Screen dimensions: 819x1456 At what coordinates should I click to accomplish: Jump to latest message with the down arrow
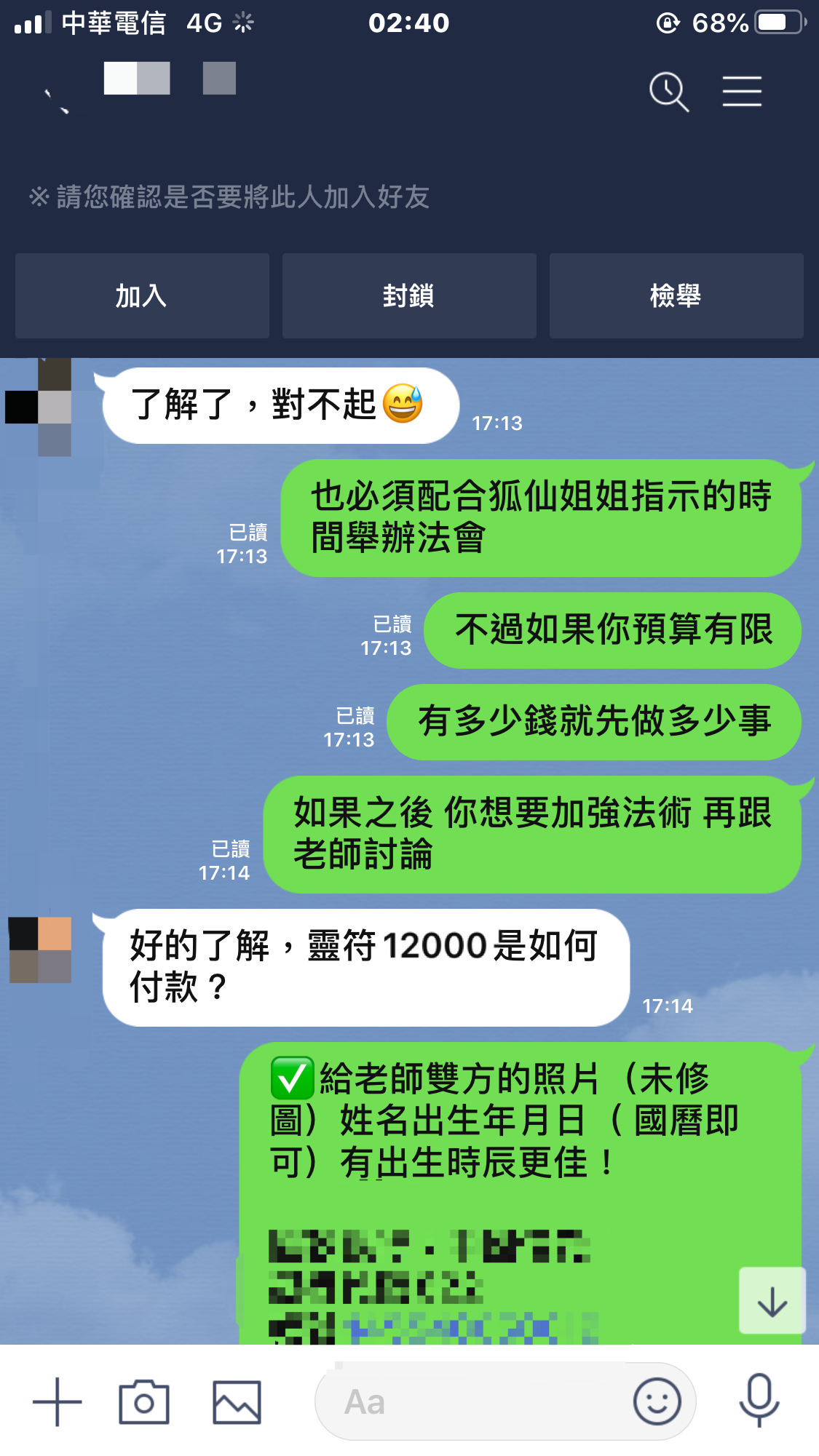(772, 1301)
